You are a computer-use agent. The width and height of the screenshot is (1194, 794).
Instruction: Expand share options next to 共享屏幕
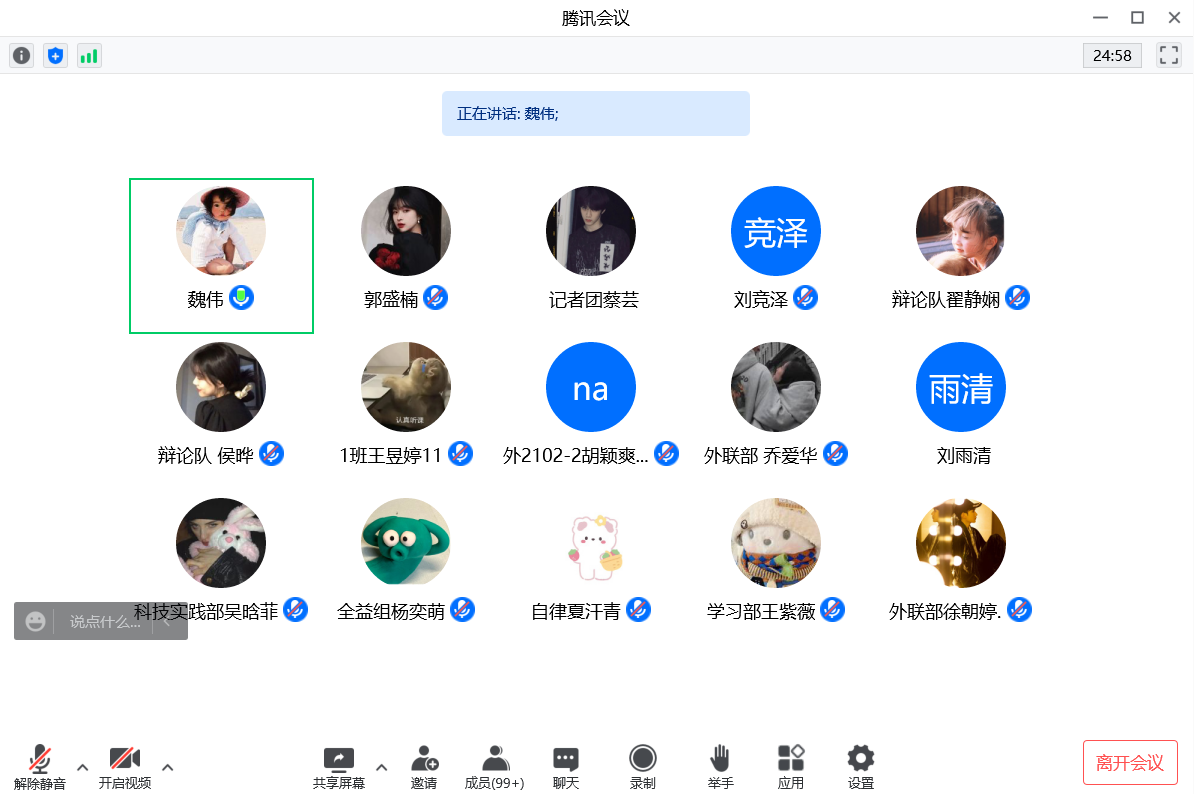381,767
